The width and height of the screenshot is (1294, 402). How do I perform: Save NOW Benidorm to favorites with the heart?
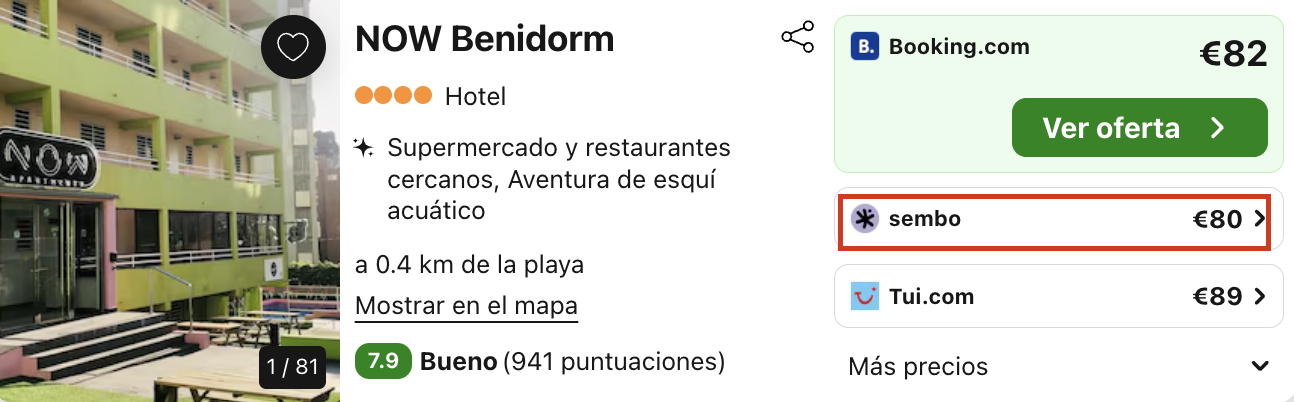pos(293,48)
